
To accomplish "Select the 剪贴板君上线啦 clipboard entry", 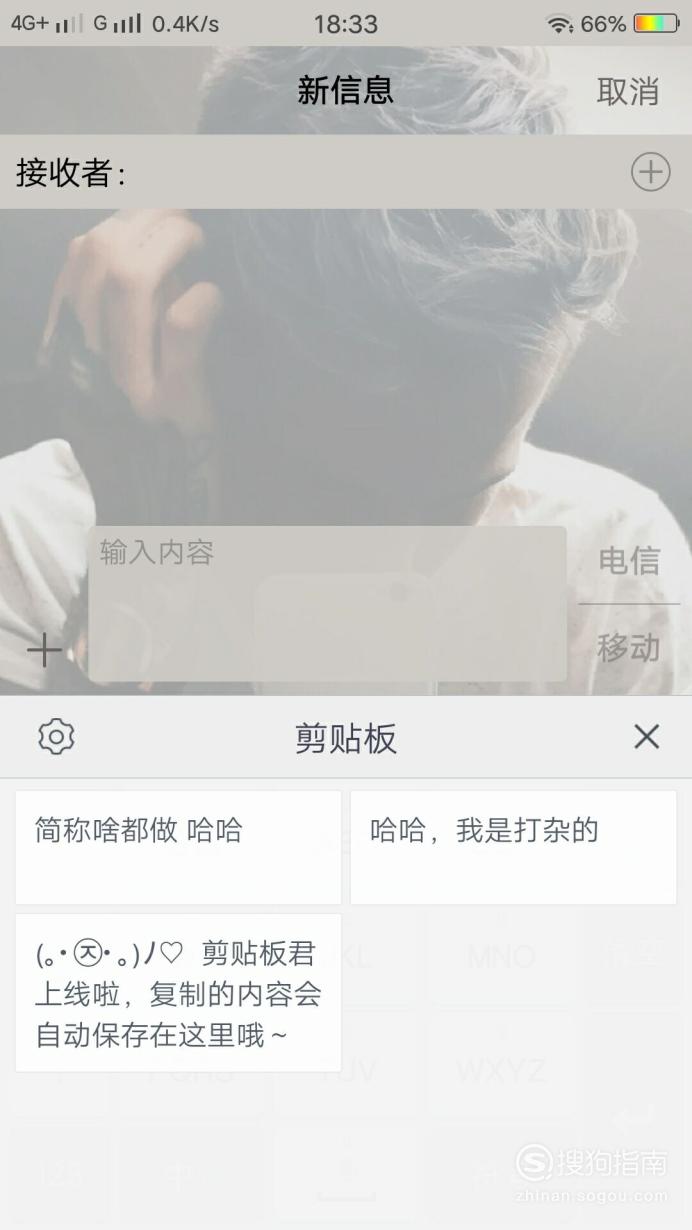I will pos(178,993).
